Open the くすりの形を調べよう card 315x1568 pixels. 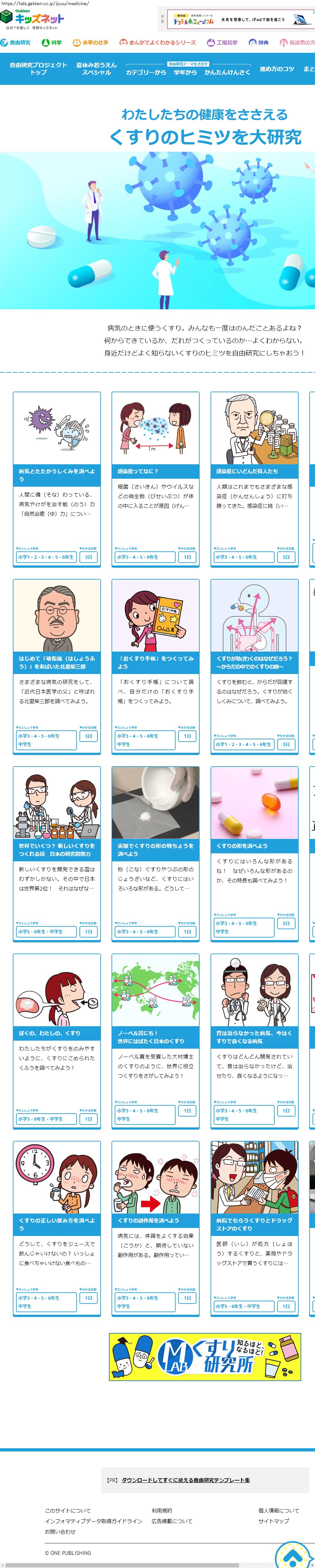click(254, 846)
